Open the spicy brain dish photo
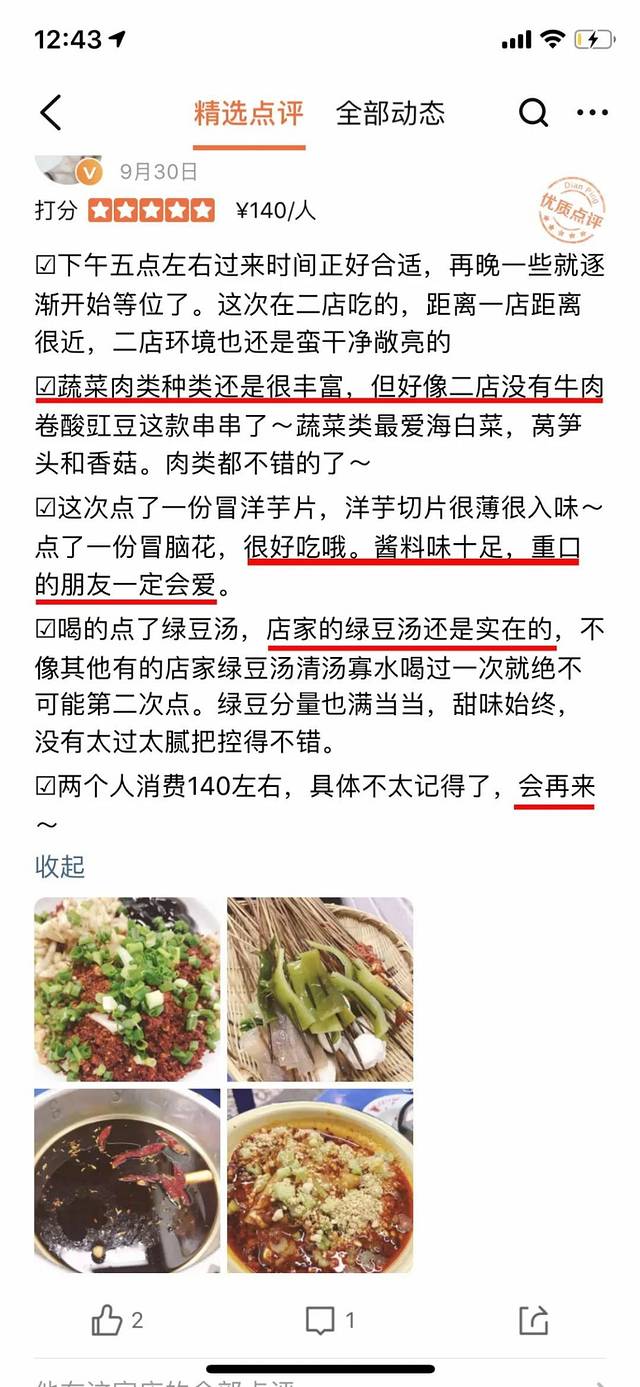Screen dimensions: 640x1387 tap(320, 1180)
